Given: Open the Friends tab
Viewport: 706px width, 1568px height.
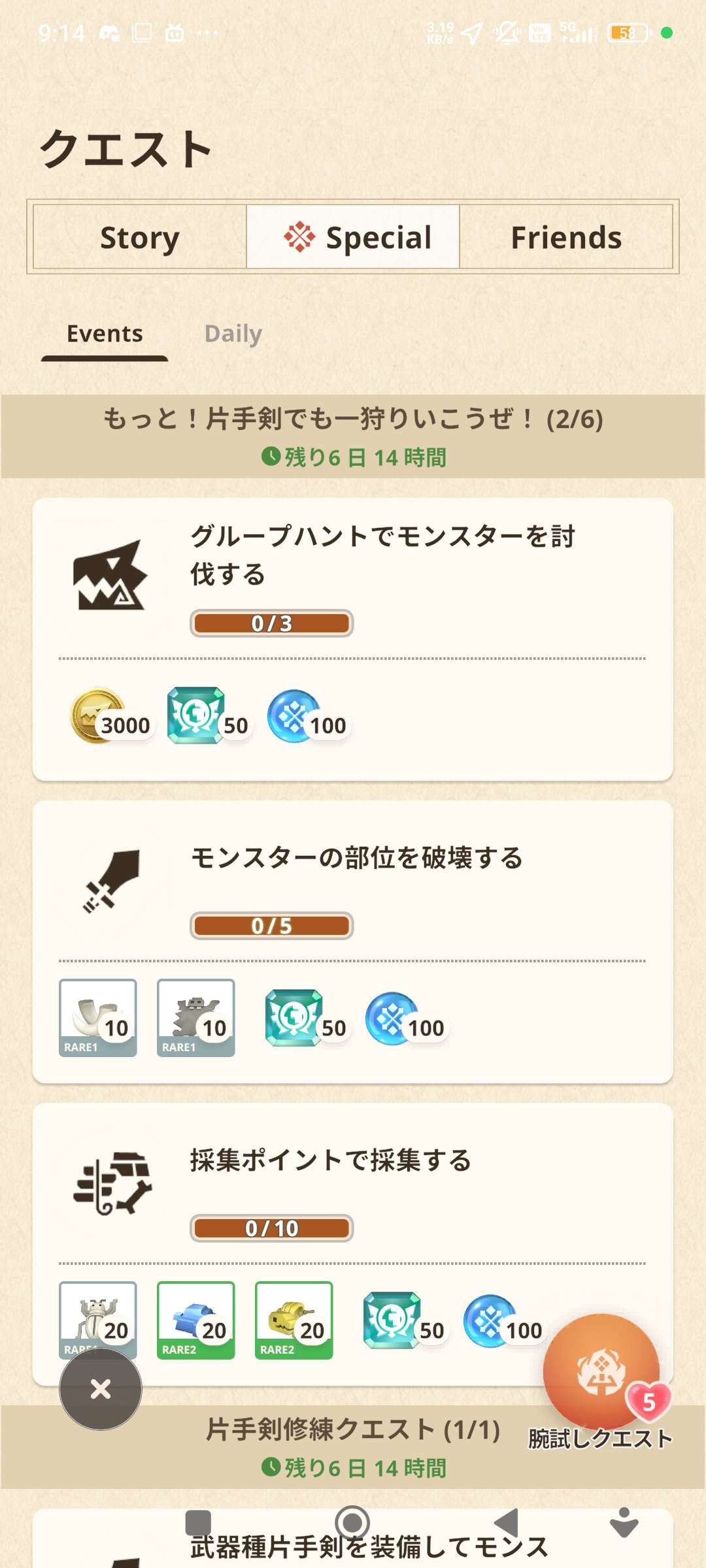Looking at the screenshot, I should click(566, 237).
